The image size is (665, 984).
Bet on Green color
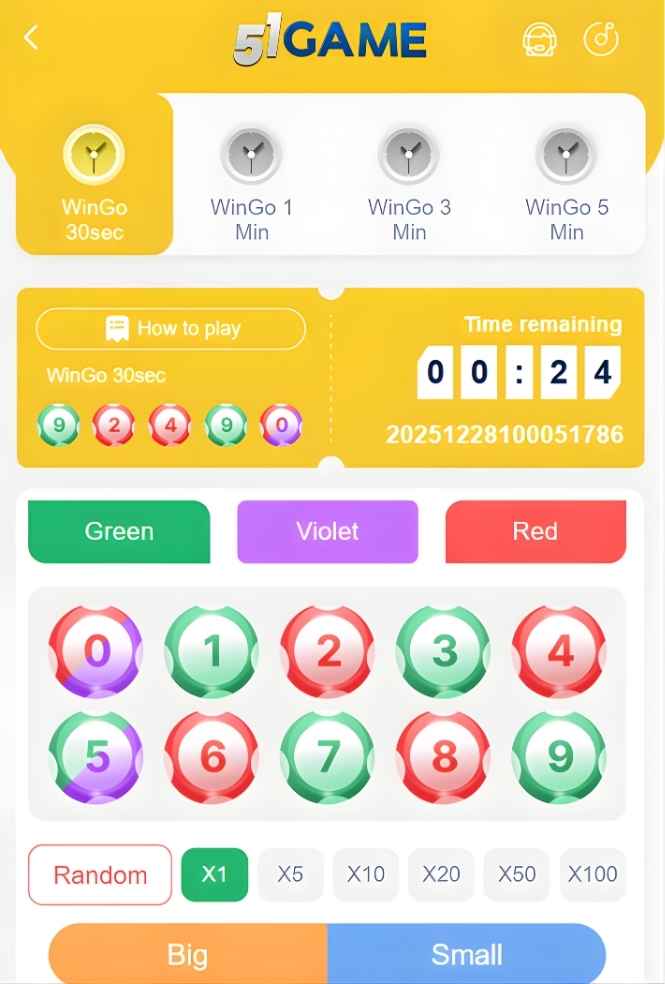[119, 531]
